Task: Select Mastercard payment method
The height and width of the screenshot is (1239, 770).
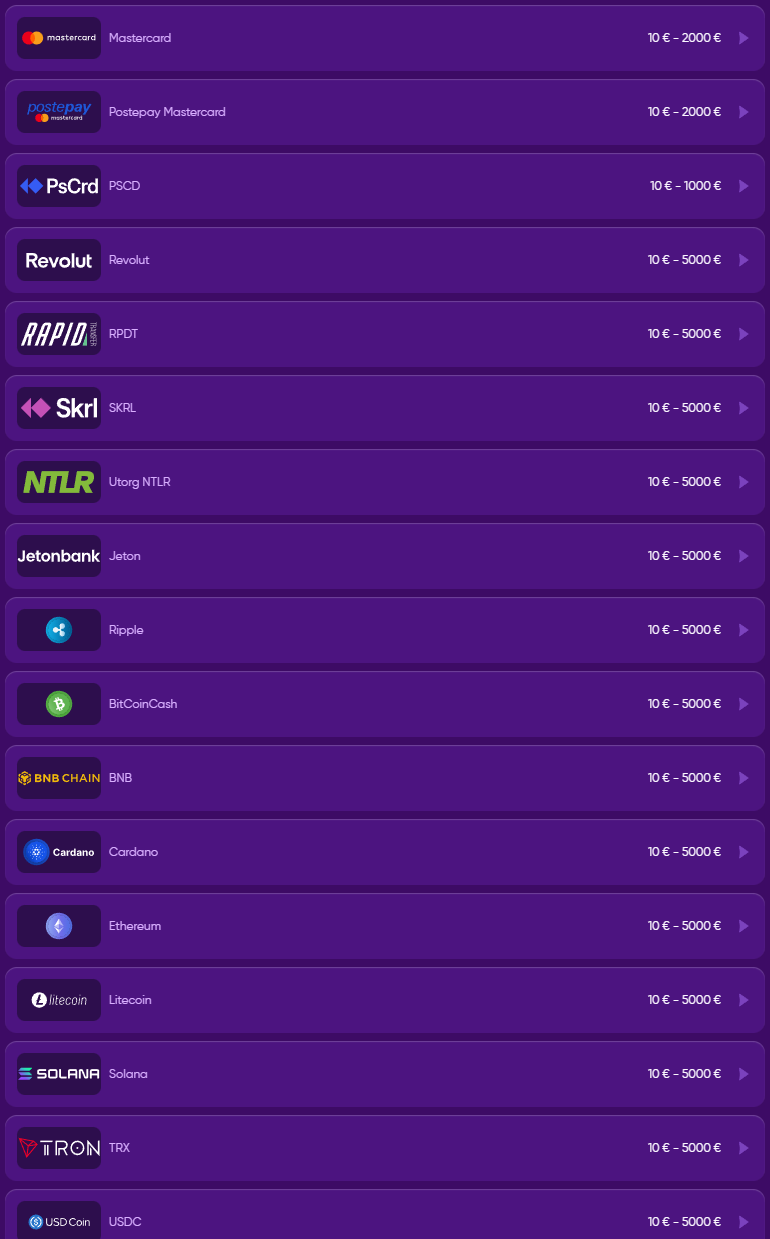Action: [x=384, y=38]
